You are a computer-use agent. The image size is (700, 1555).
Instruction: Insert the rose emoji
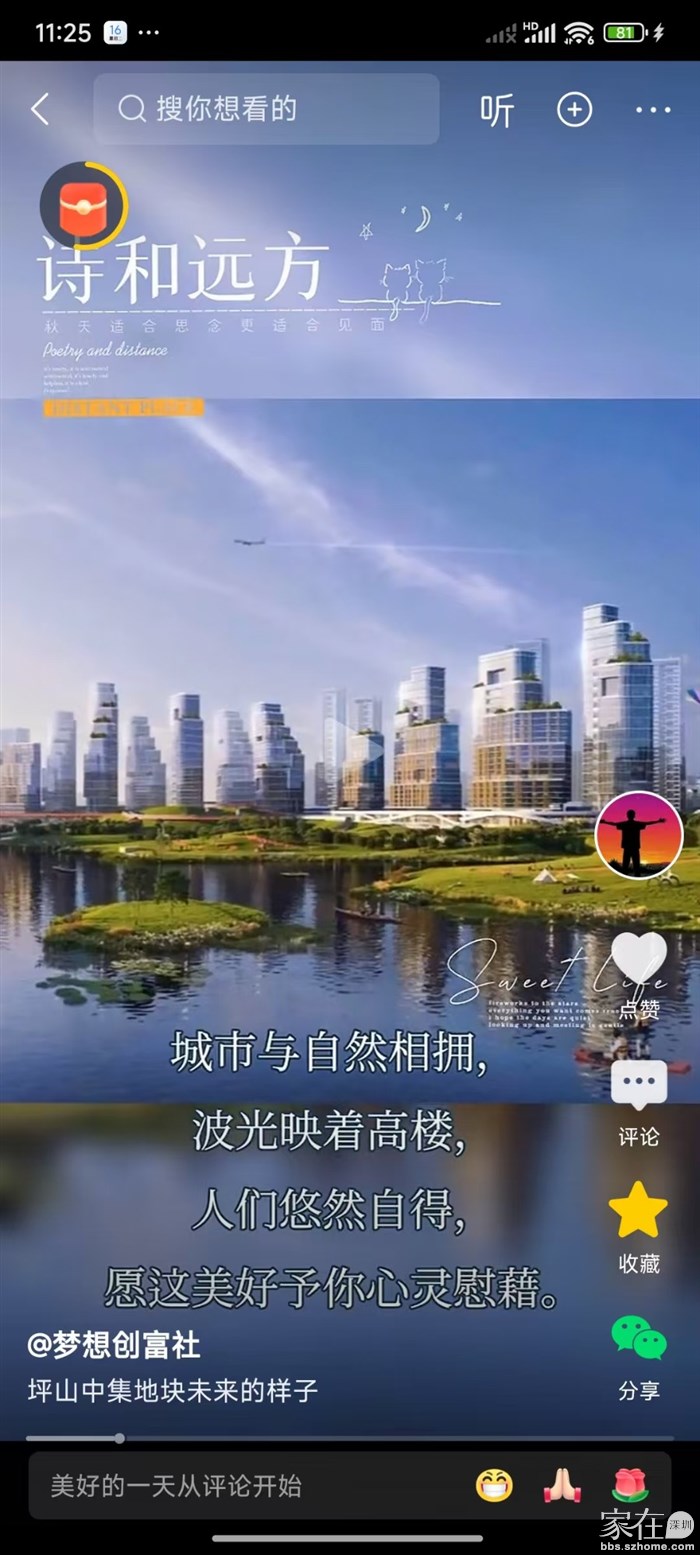tap(630, 1486)
